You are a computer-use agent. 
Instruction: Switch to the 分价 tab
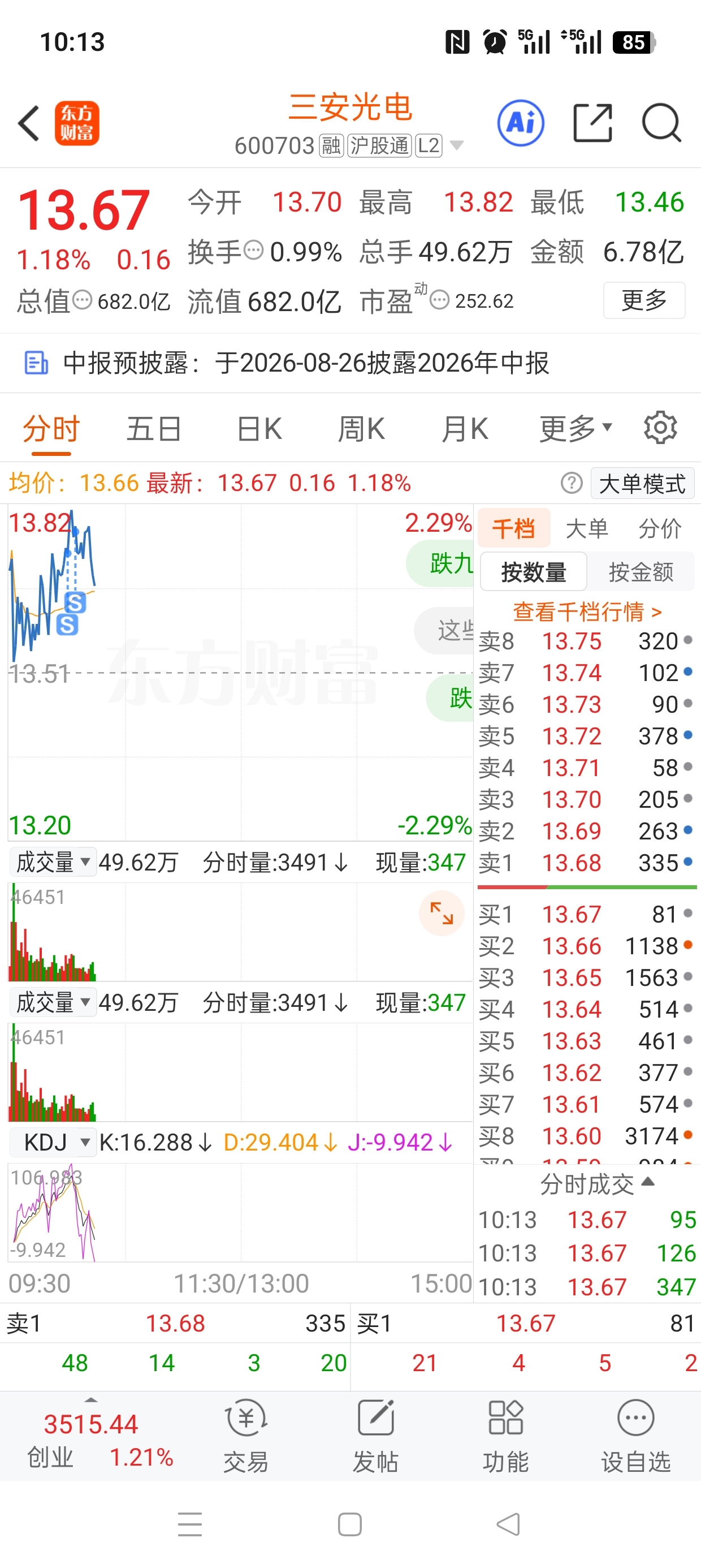coord(660,528)
